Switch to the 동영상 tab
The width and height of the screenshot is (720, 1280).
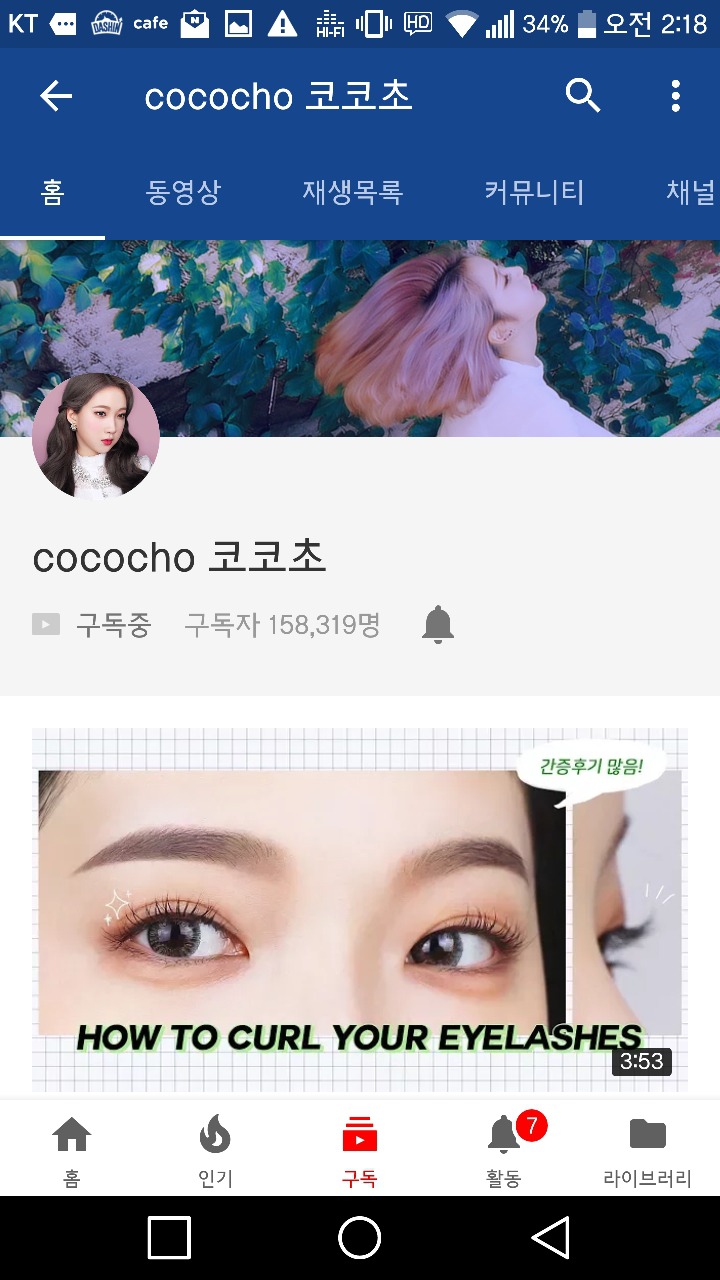click(x=183, y=191)
